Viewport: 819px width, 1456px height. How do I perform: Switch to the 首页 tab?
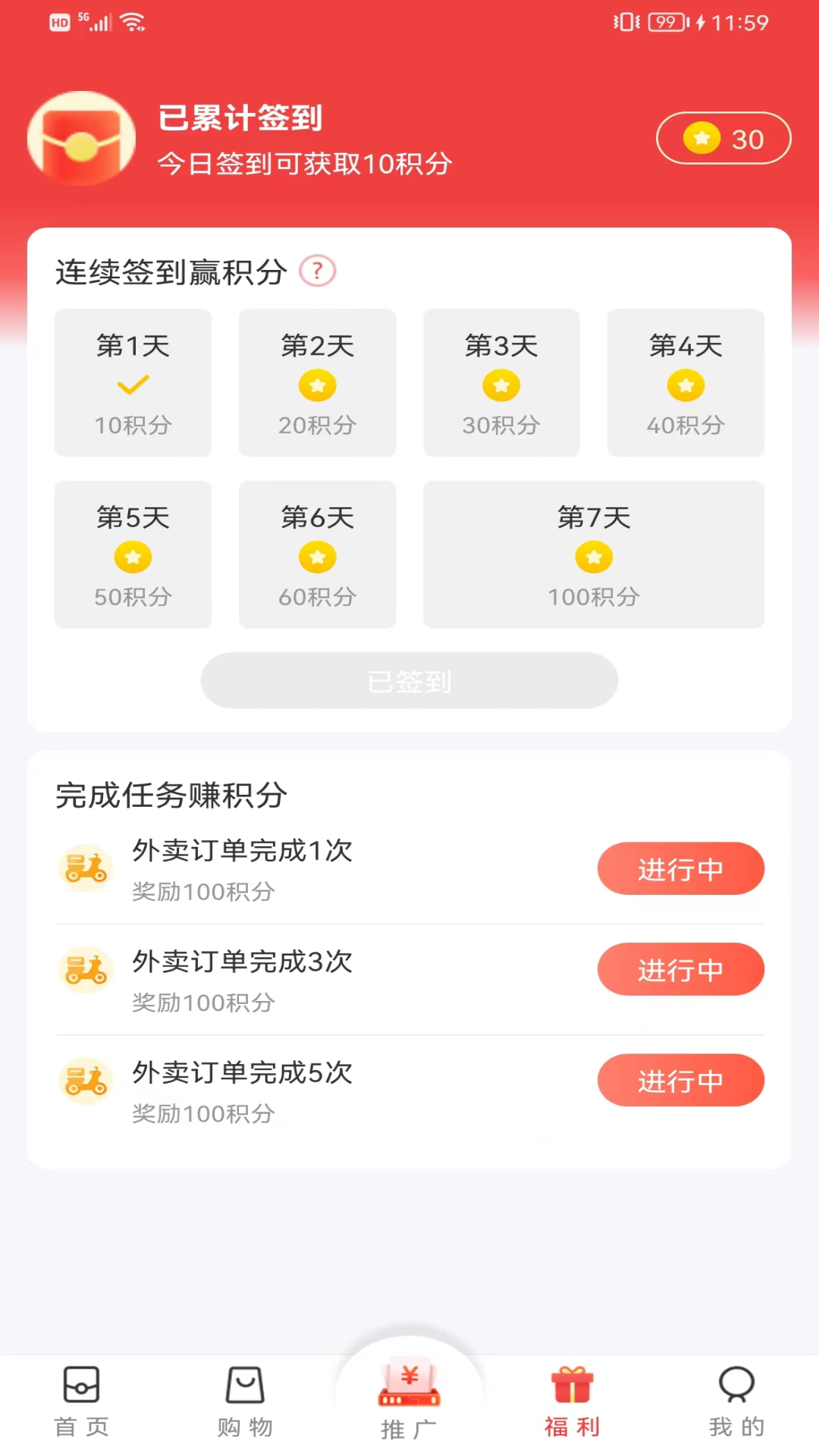pyautogui.click(x=82, y=1401)
